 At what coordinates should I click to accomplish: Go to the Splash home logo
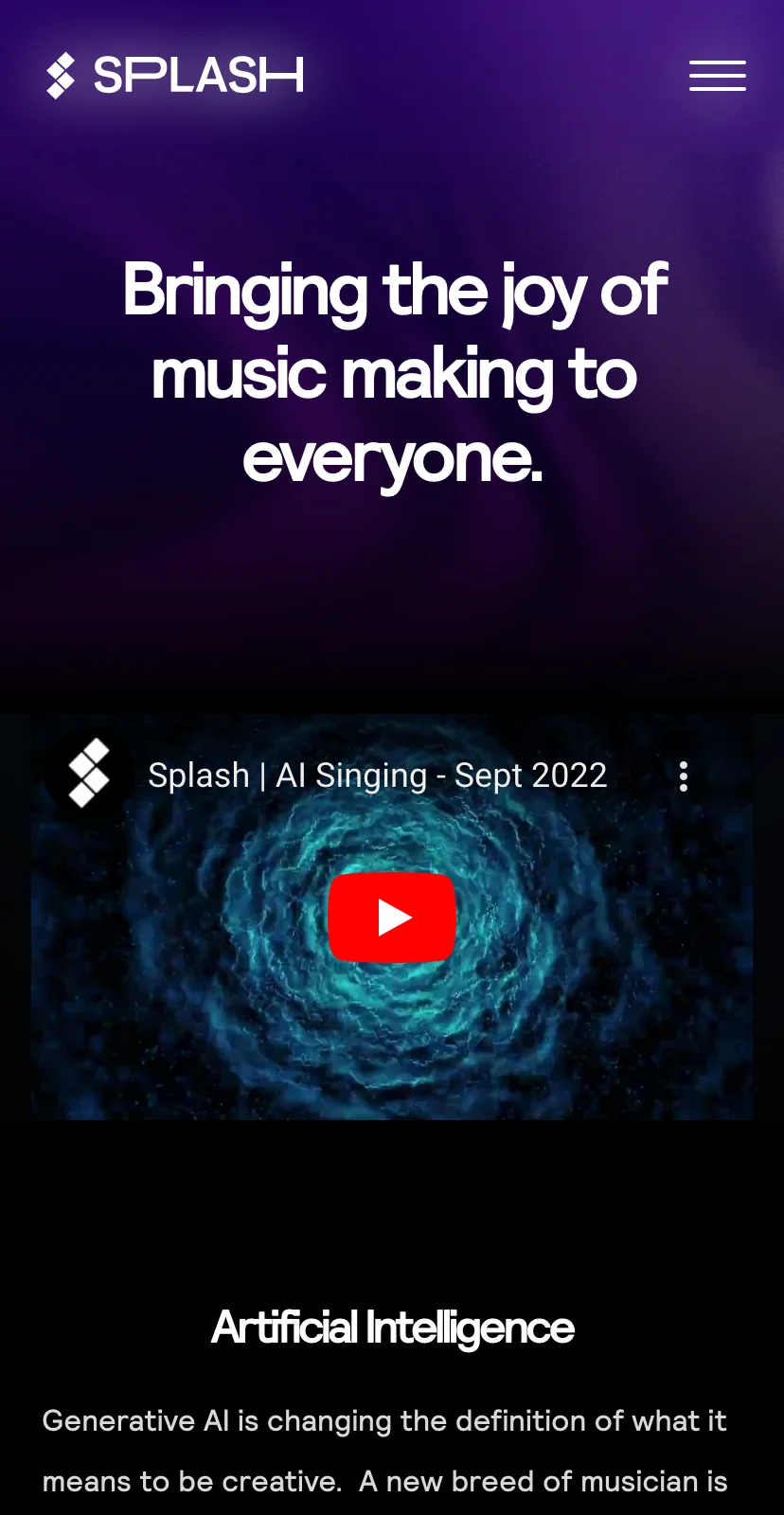click(175, 76)
